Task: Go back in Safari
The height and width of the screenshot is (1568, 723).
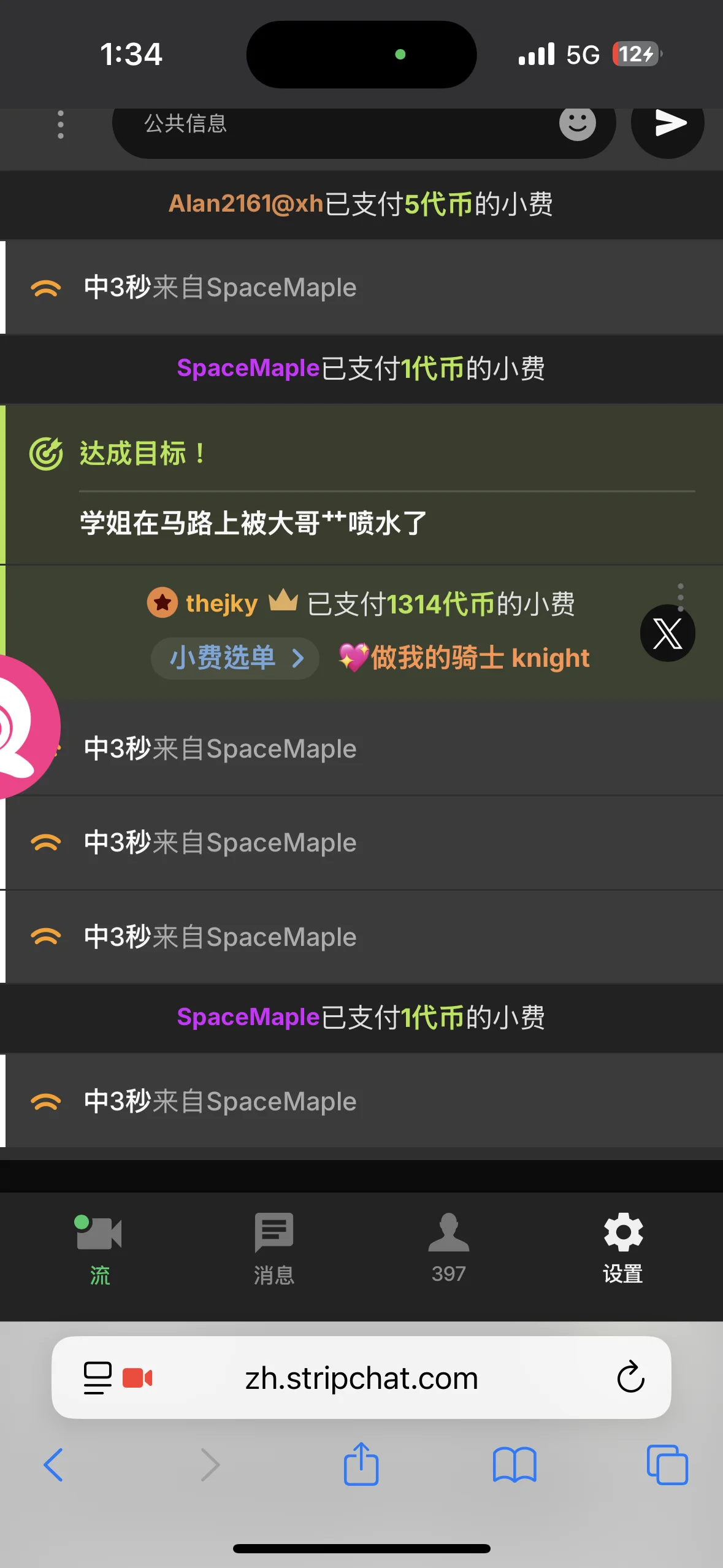Action: [53, 1465]
